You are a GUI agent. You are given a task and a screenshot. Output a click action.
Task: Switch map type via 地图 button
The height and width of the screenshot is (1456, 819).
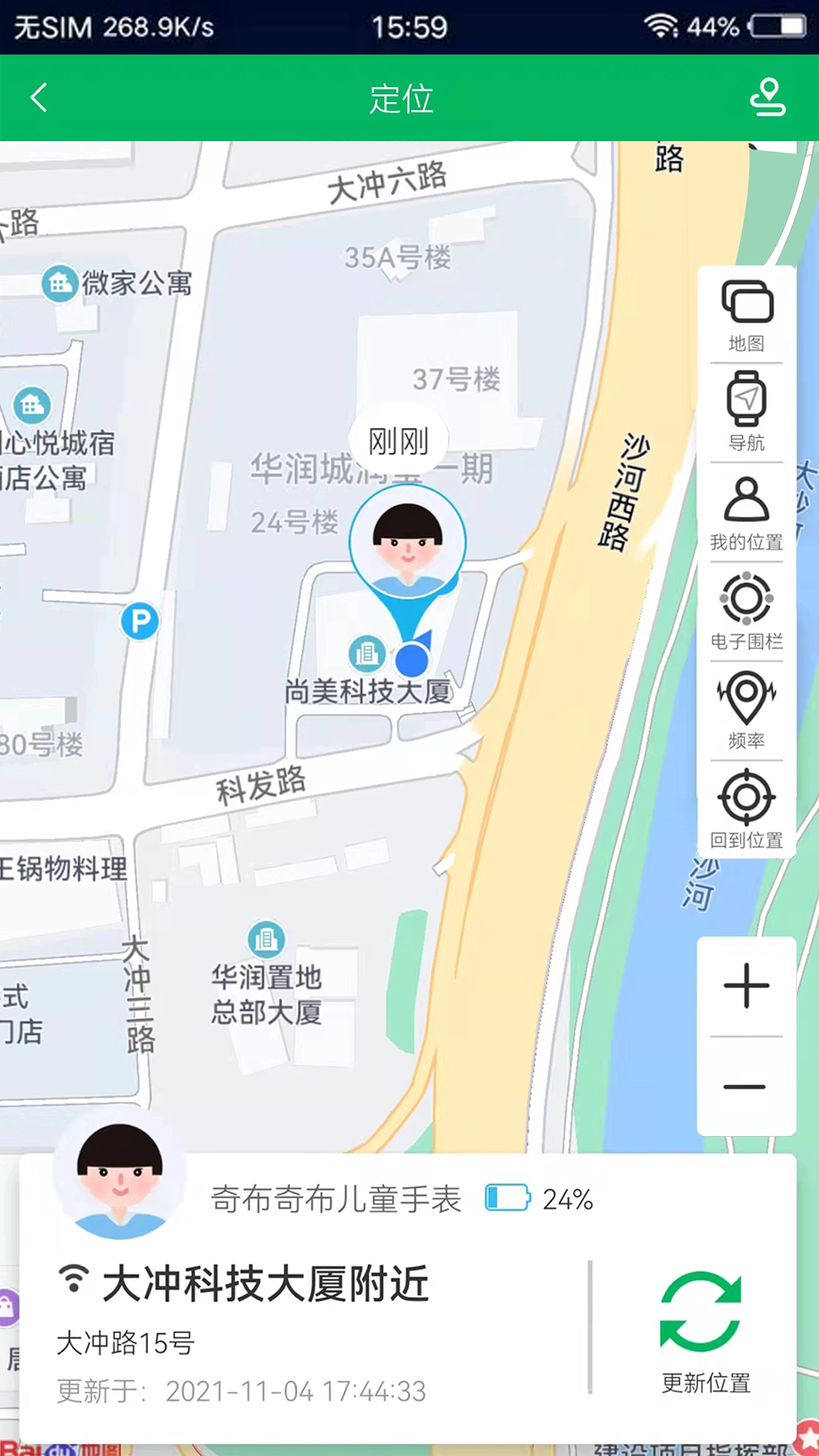(x=746, y=315)
